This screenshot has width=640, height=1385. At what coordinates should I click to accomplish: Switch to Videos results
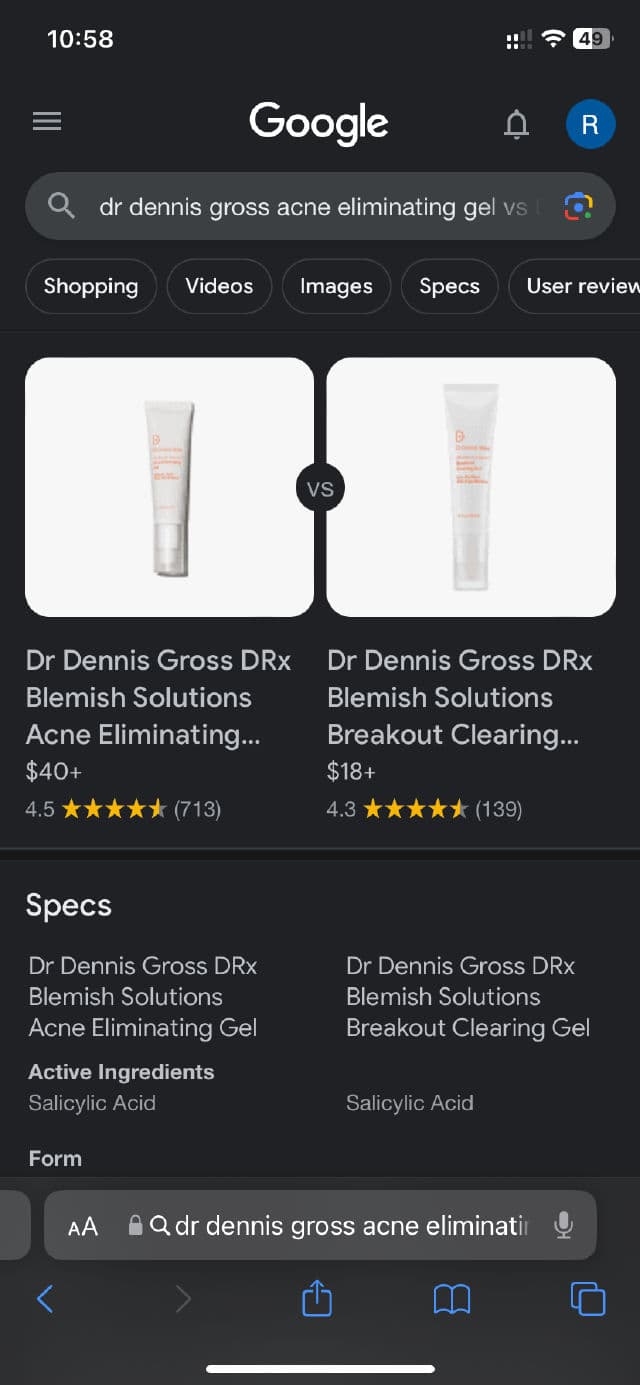219,286
